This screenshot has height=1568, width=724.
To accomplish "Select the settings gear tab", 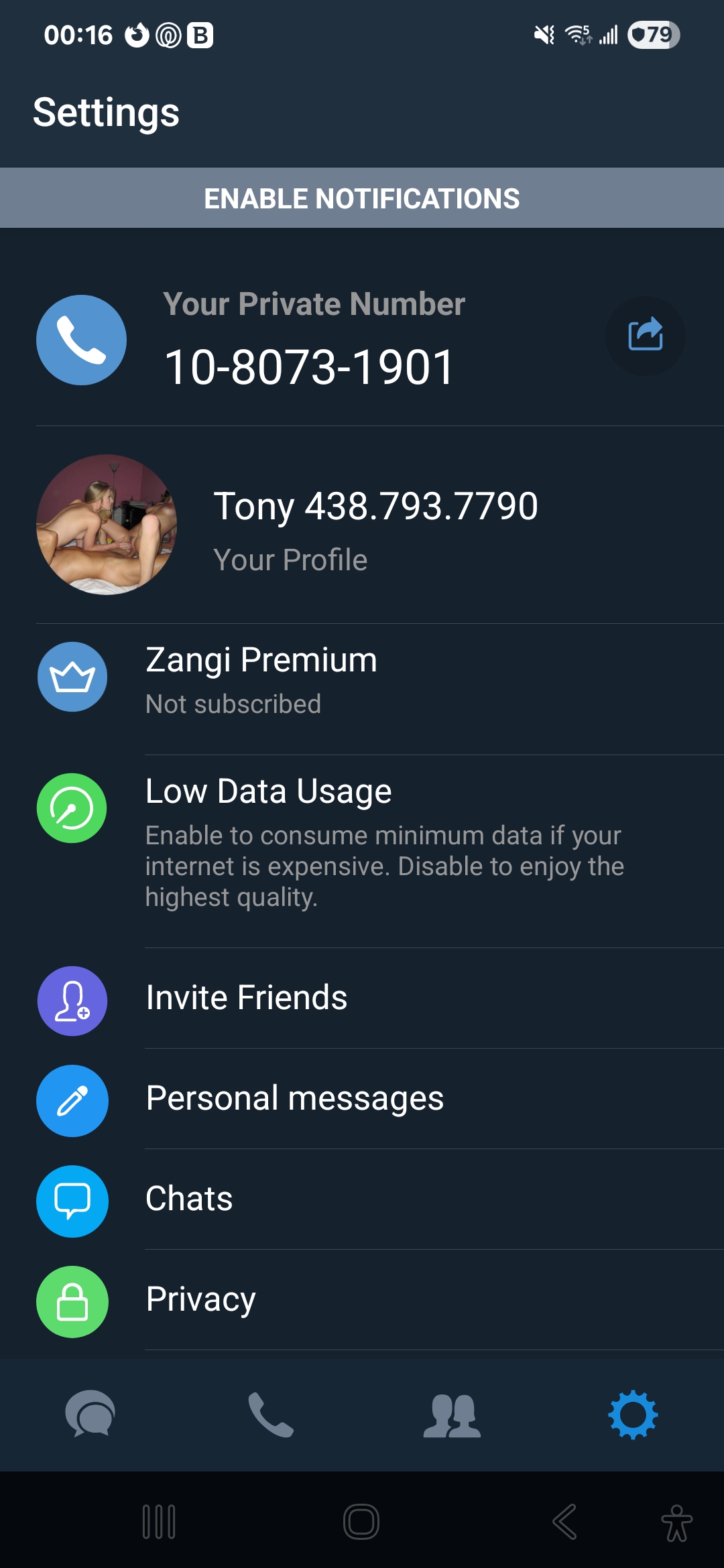I will pyautogui.click(x=633, y=1414).
